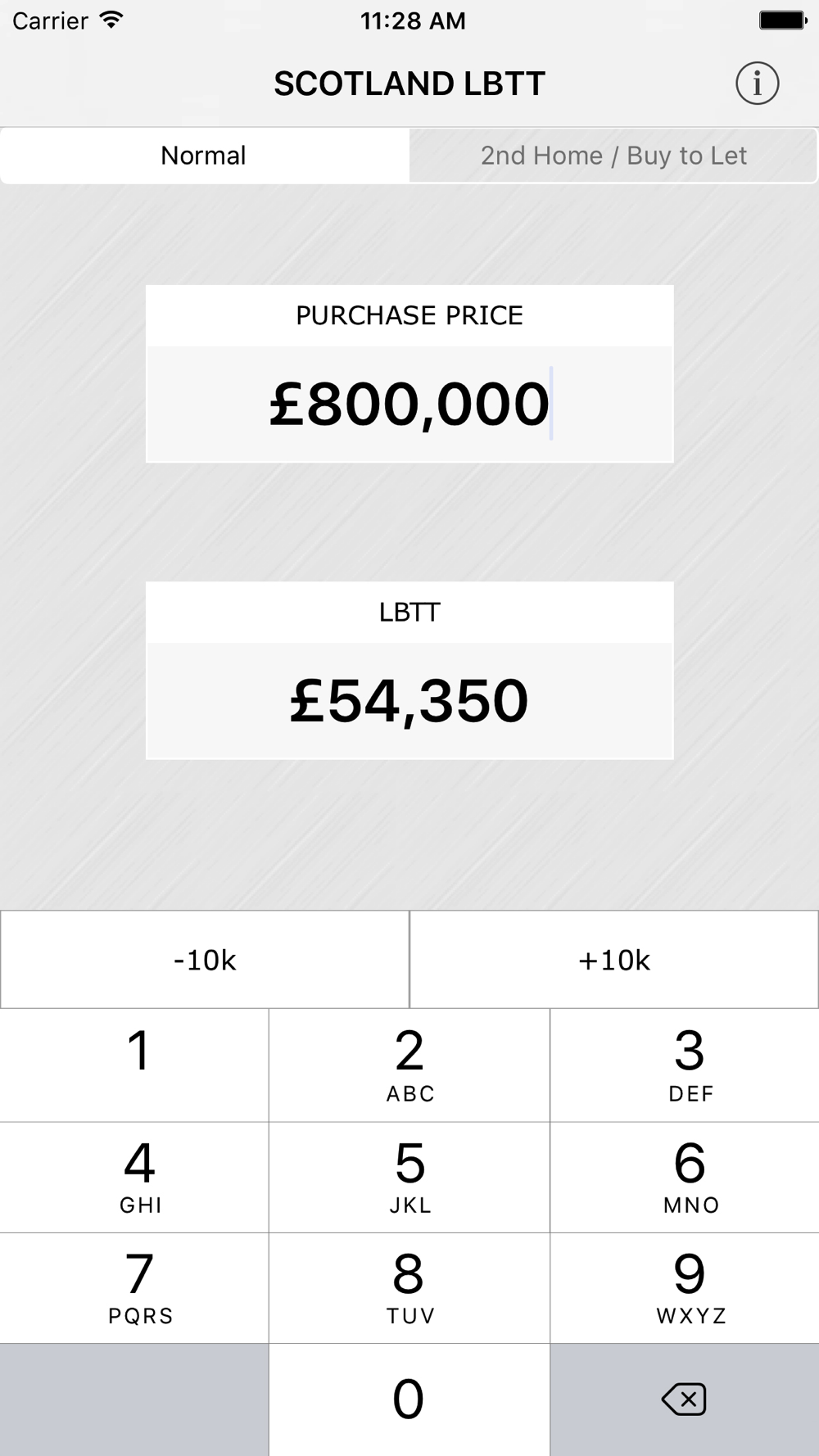Enter digit 1 on keypad
Image resolution: width=819 pixels, height=1456 pixels.
134,1065
